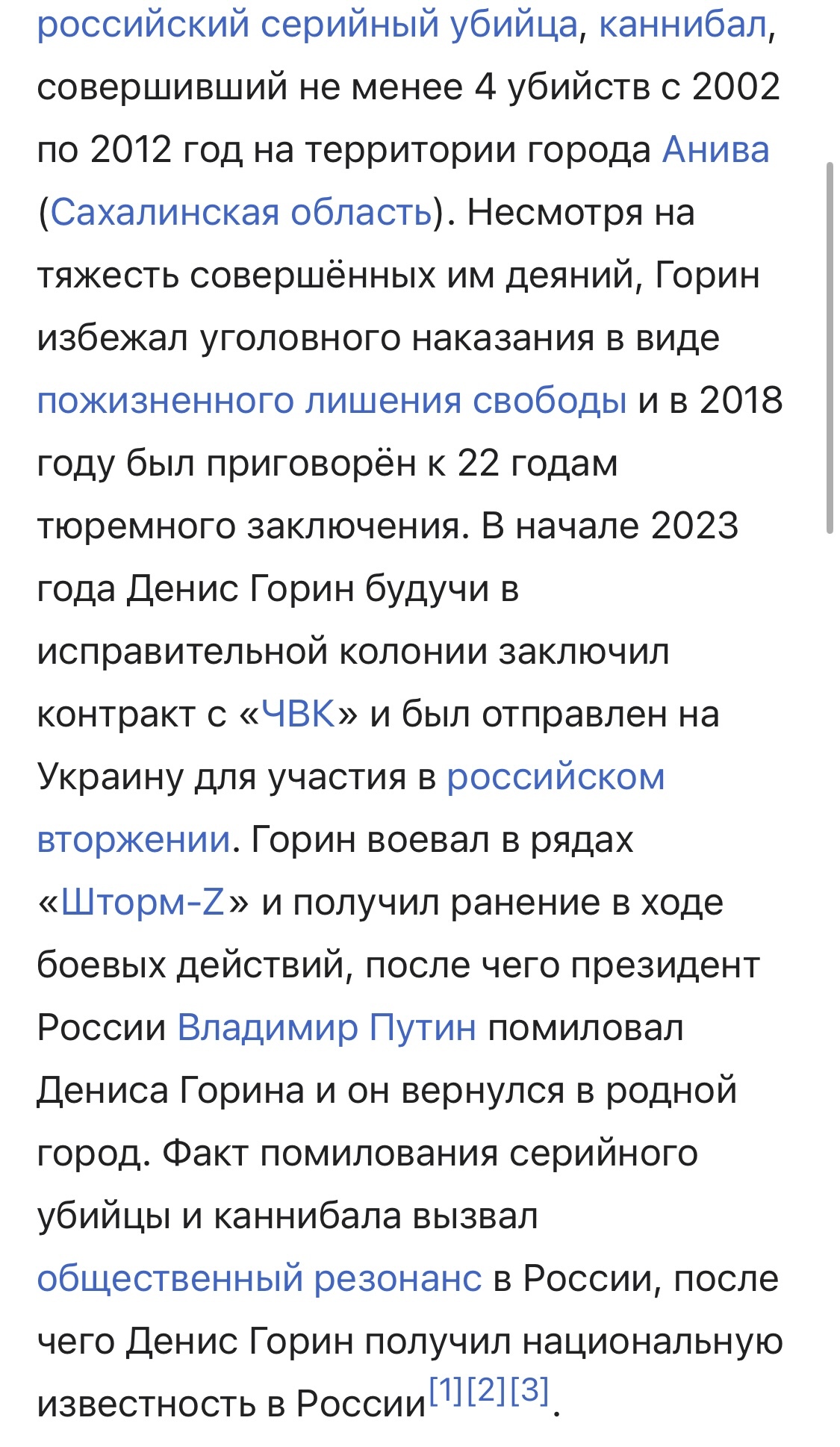This screenshot has width=840, height=1447.
Task: Open the 'Владимир Путин' article link
Action: point(326,1028)
